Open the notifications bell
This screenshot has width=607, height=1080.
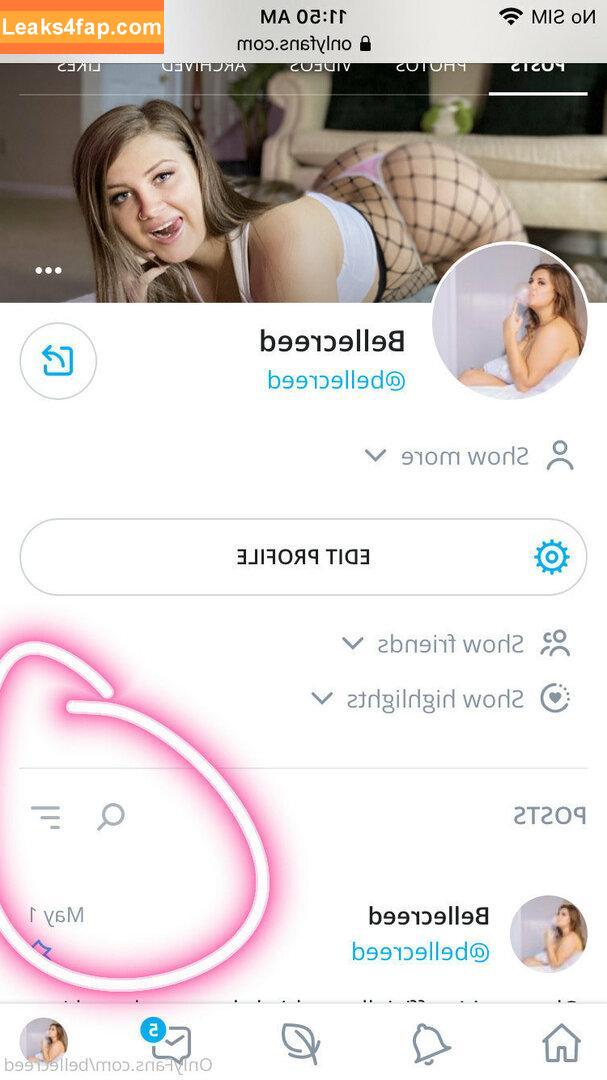(431, 1043)
